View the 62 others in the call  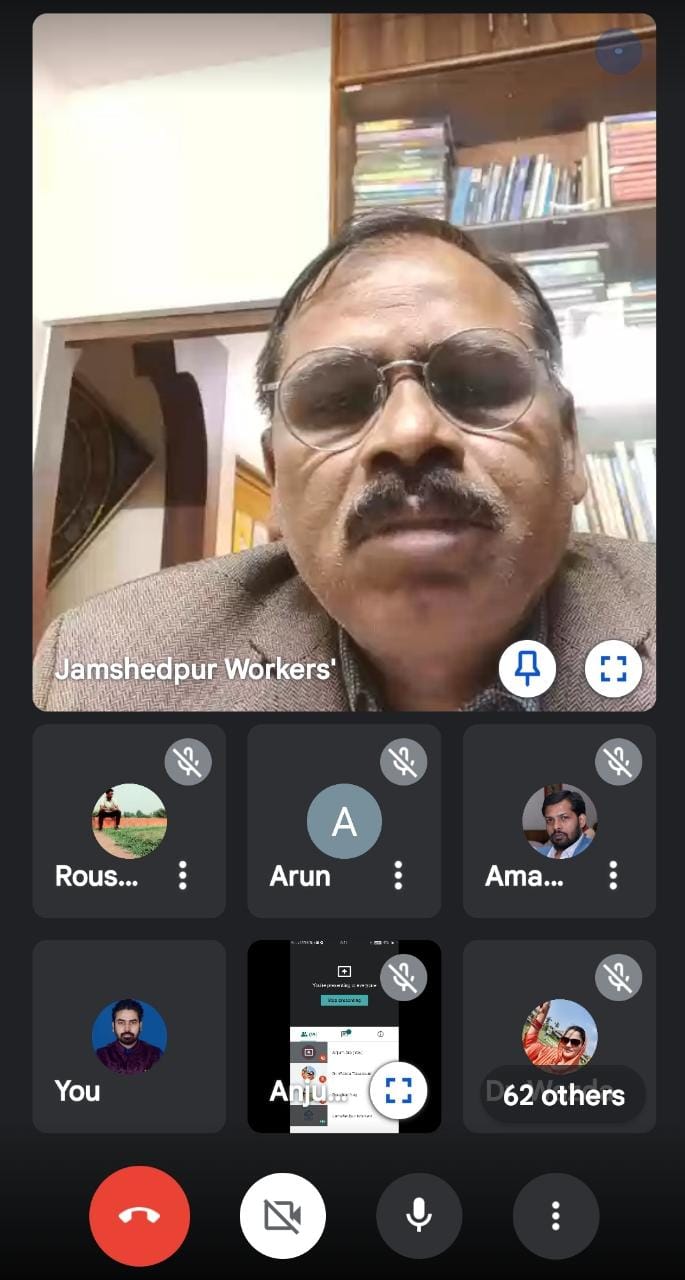(563, 1095)
